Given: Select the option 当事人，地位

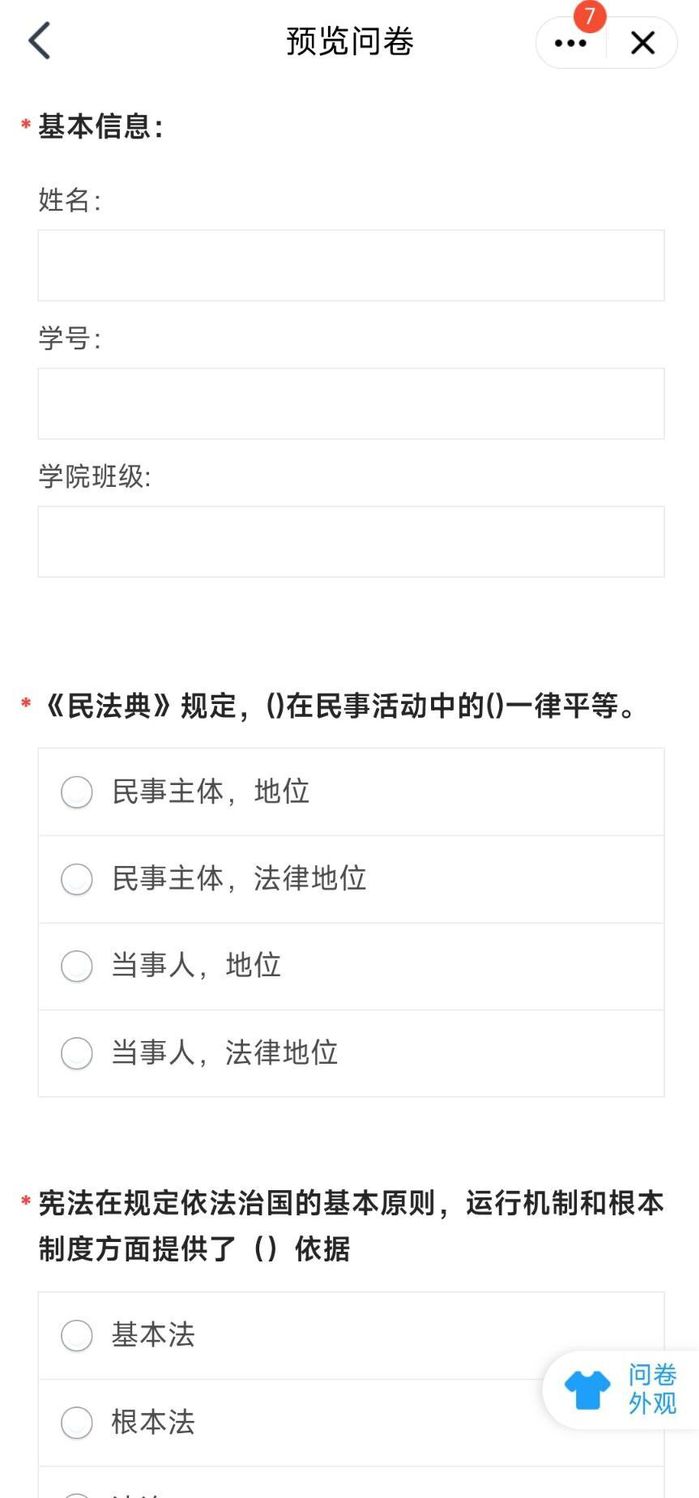Looking at the screenshot, I should pyautogui.click(x=351, y=966).
